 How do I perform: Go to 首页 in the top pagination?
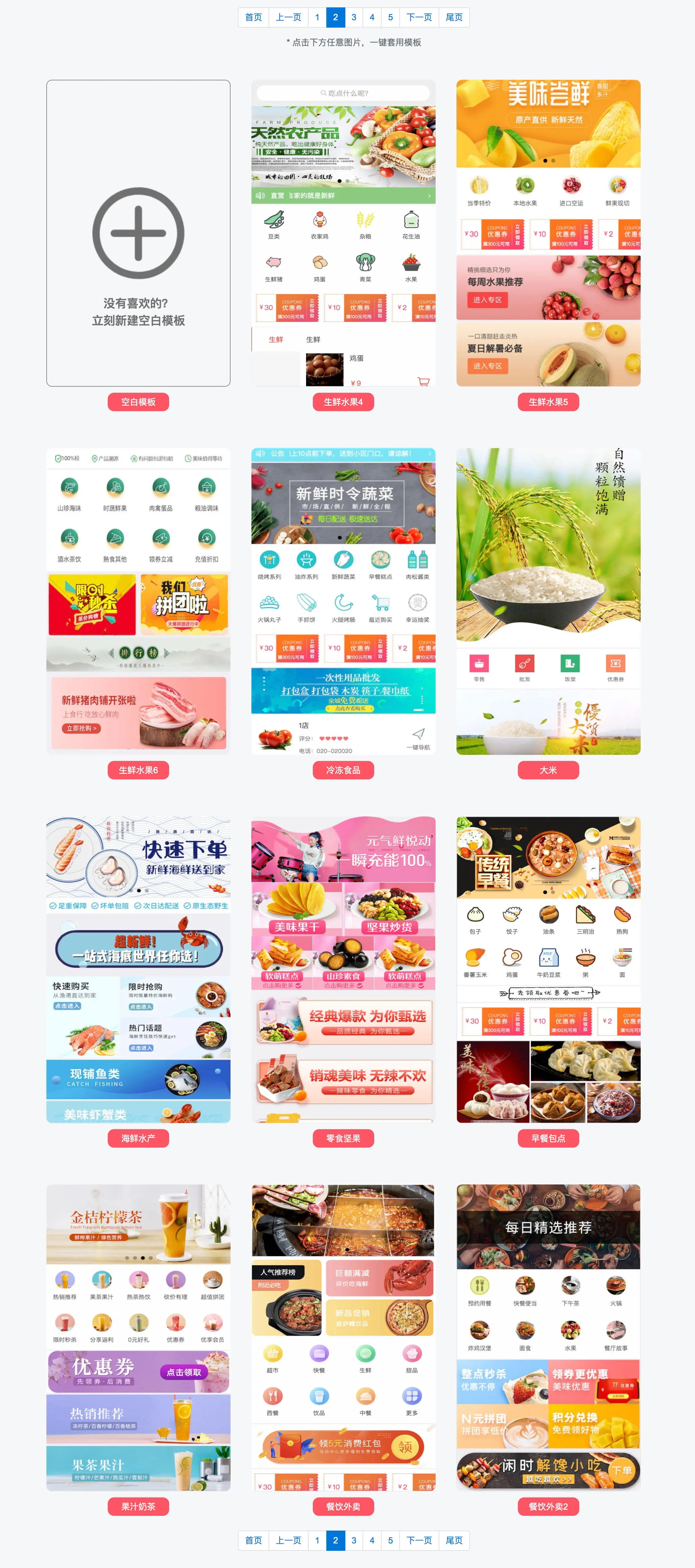(253, 17)
